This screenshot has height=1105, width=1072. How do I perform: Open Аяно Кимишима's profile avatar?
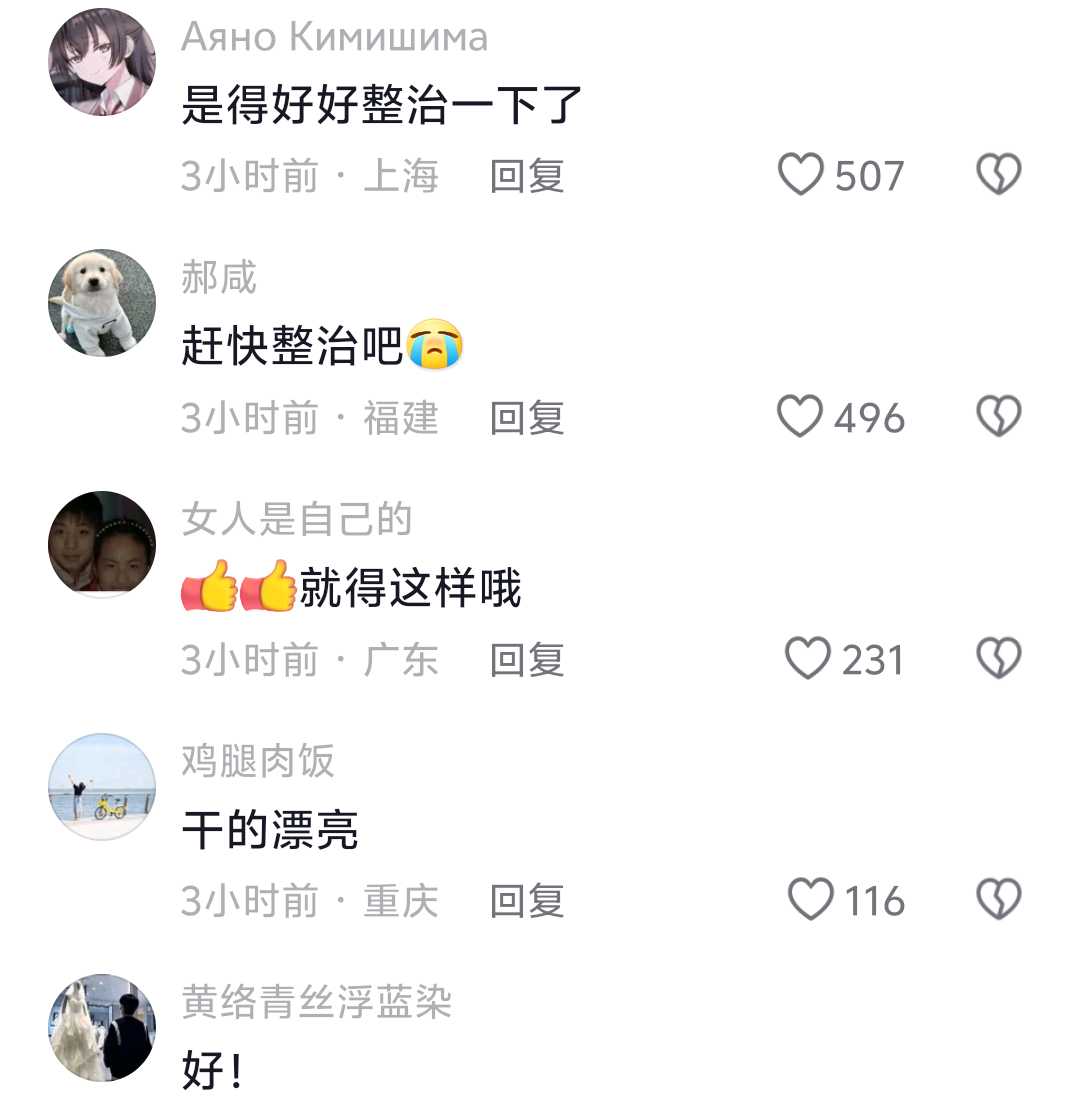pyautogui.click(x=102, y=62)
